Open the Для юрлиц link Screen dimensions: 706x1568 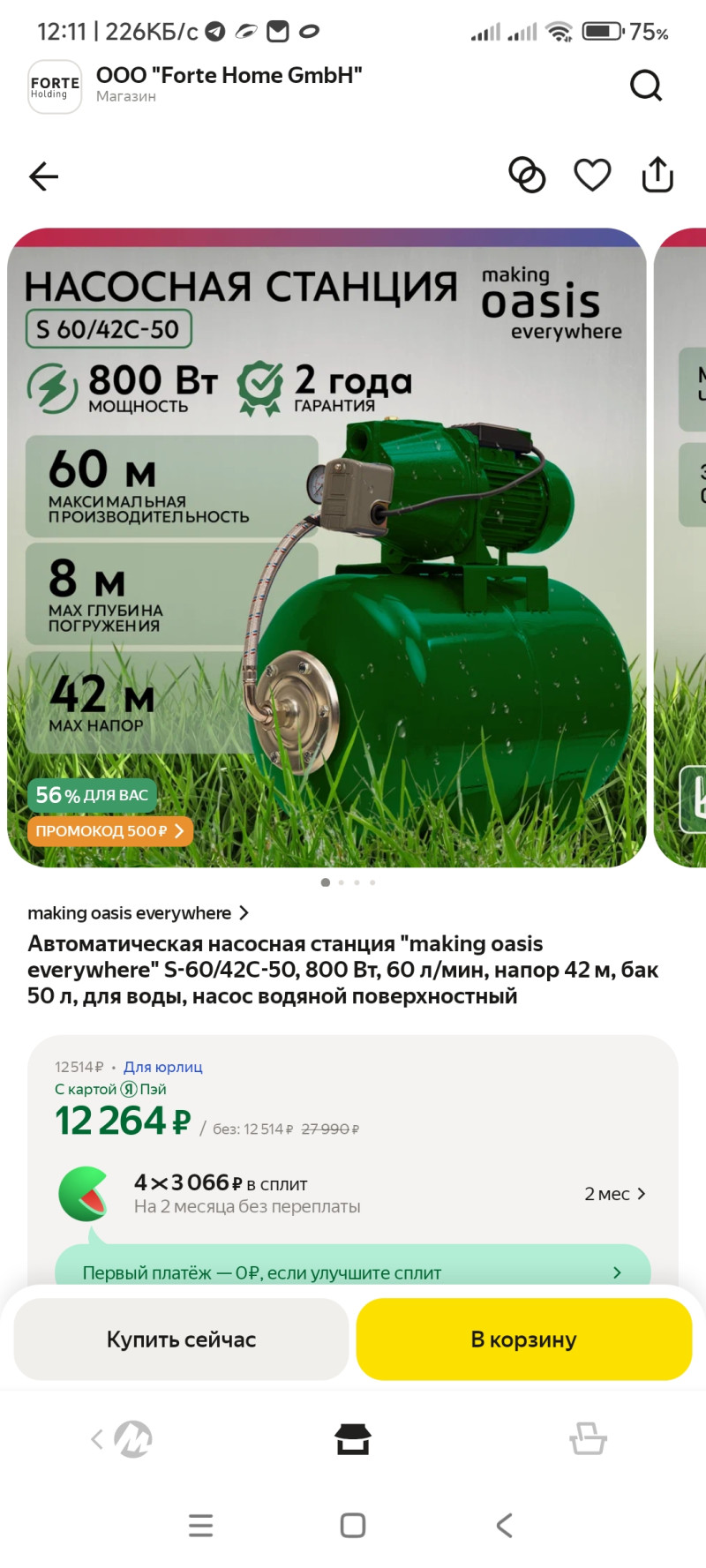click(x=163, y=1067)
